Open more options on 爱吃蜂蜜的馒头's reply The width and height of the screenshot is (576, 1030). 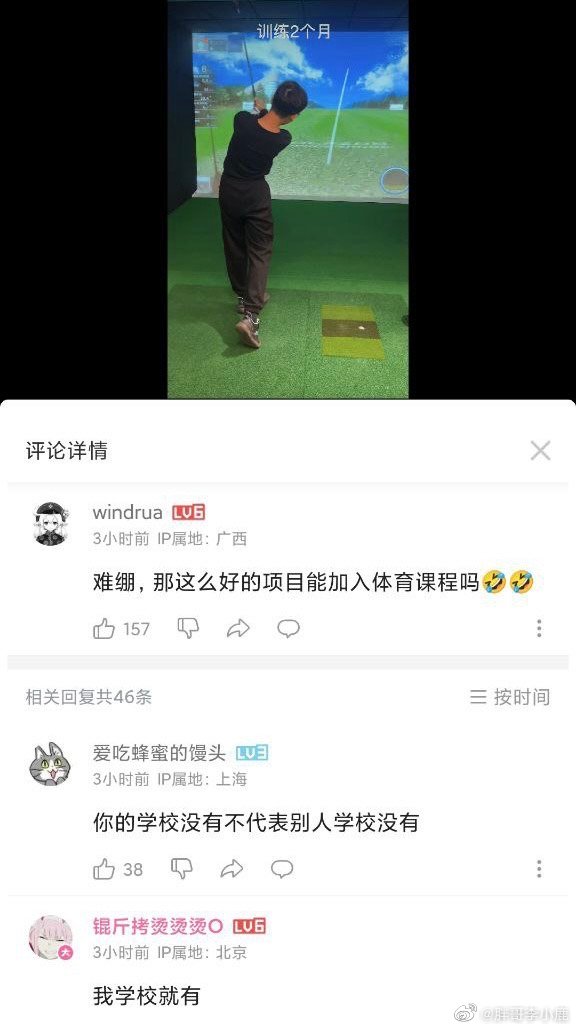pyautogui.click(x=539, y=869)
